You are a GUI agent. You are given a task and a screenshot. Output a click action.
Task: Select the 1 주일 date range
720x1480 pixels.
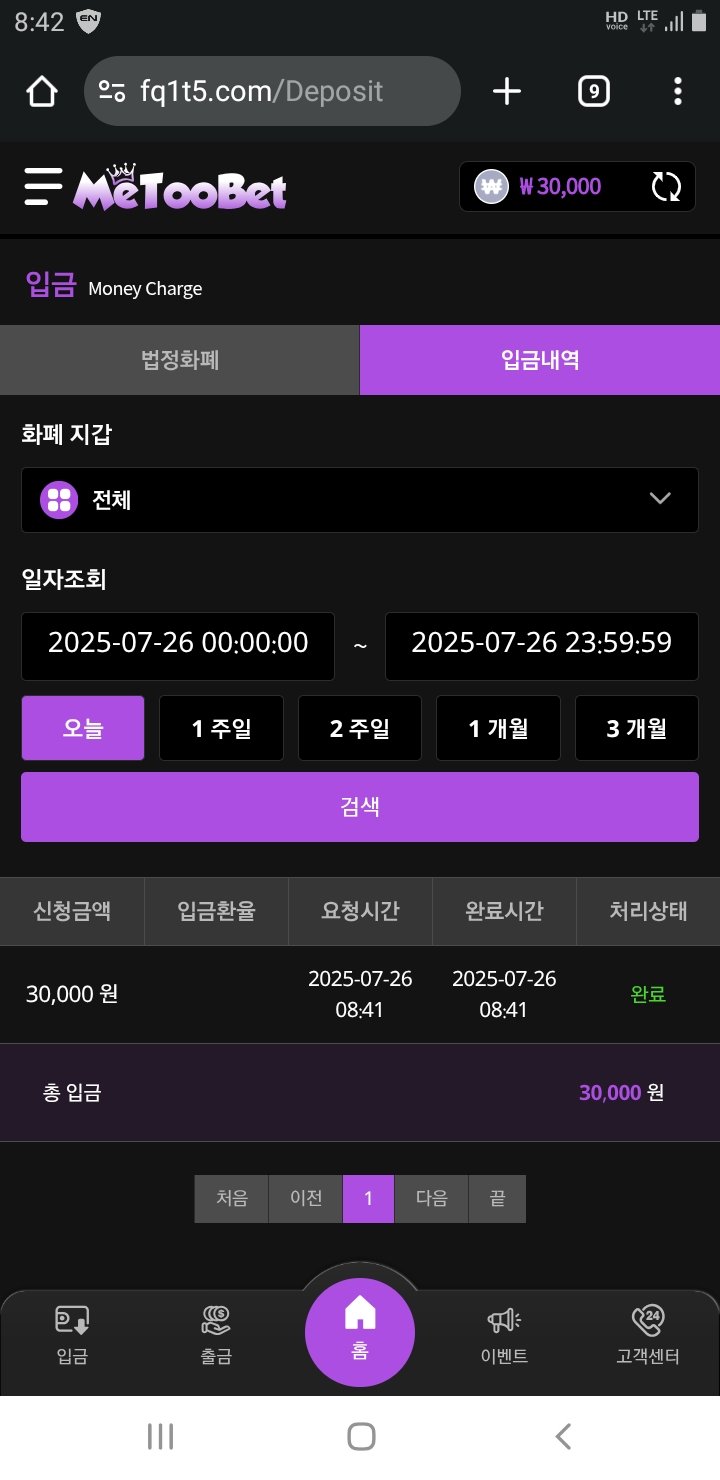point(221,728)
